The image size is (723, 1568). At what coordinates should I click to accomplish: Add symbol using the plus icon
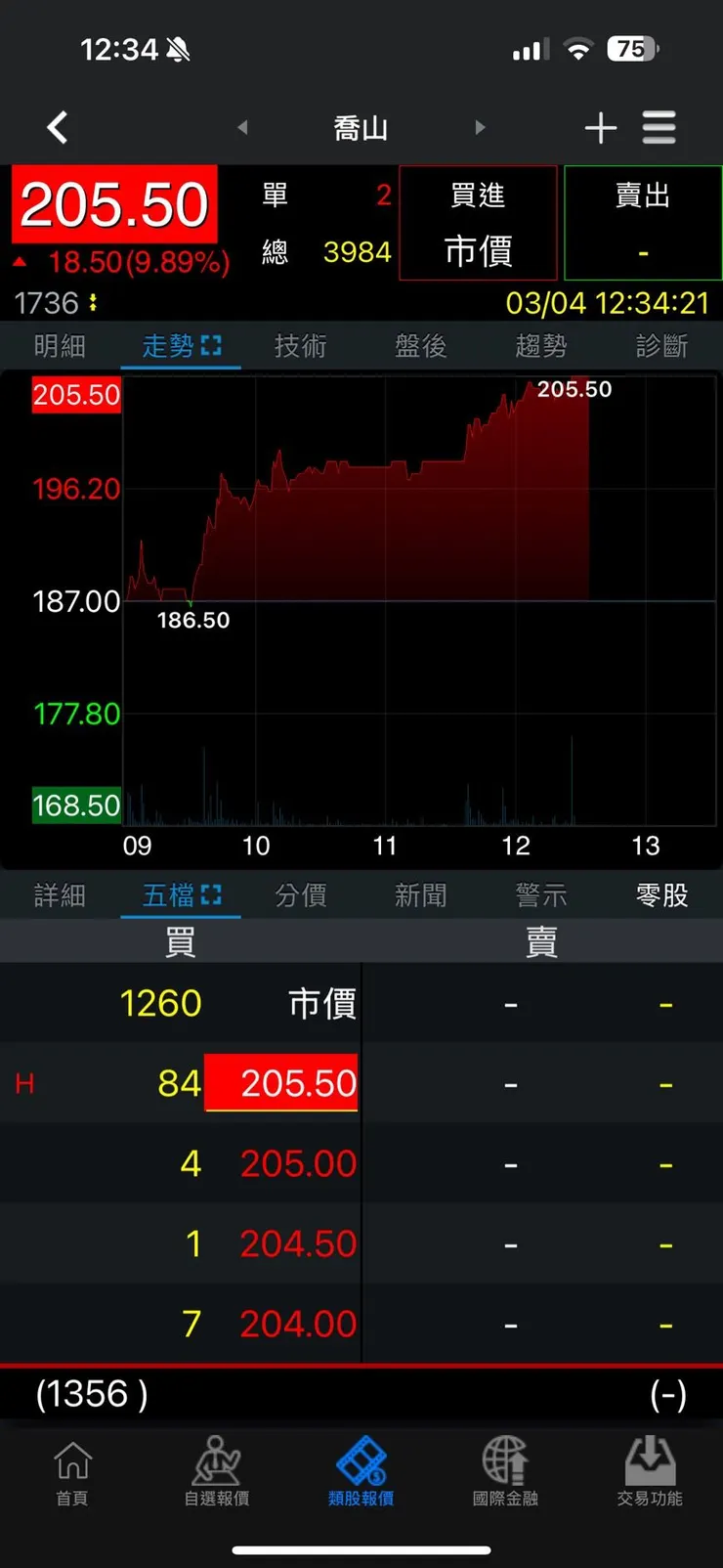(x=601, y=127)
